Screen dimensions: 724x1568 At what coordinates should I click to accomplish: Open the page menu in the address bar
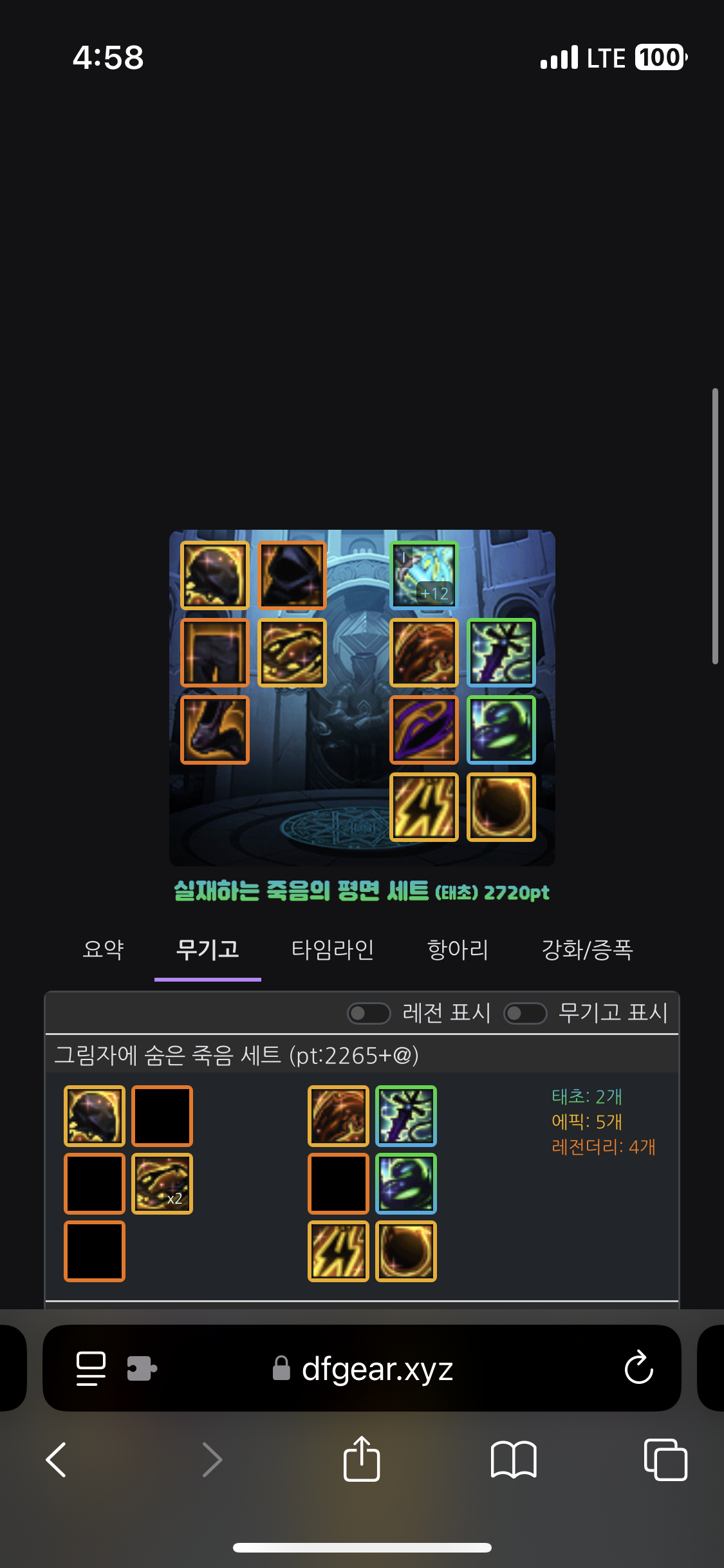[91, 1368]
